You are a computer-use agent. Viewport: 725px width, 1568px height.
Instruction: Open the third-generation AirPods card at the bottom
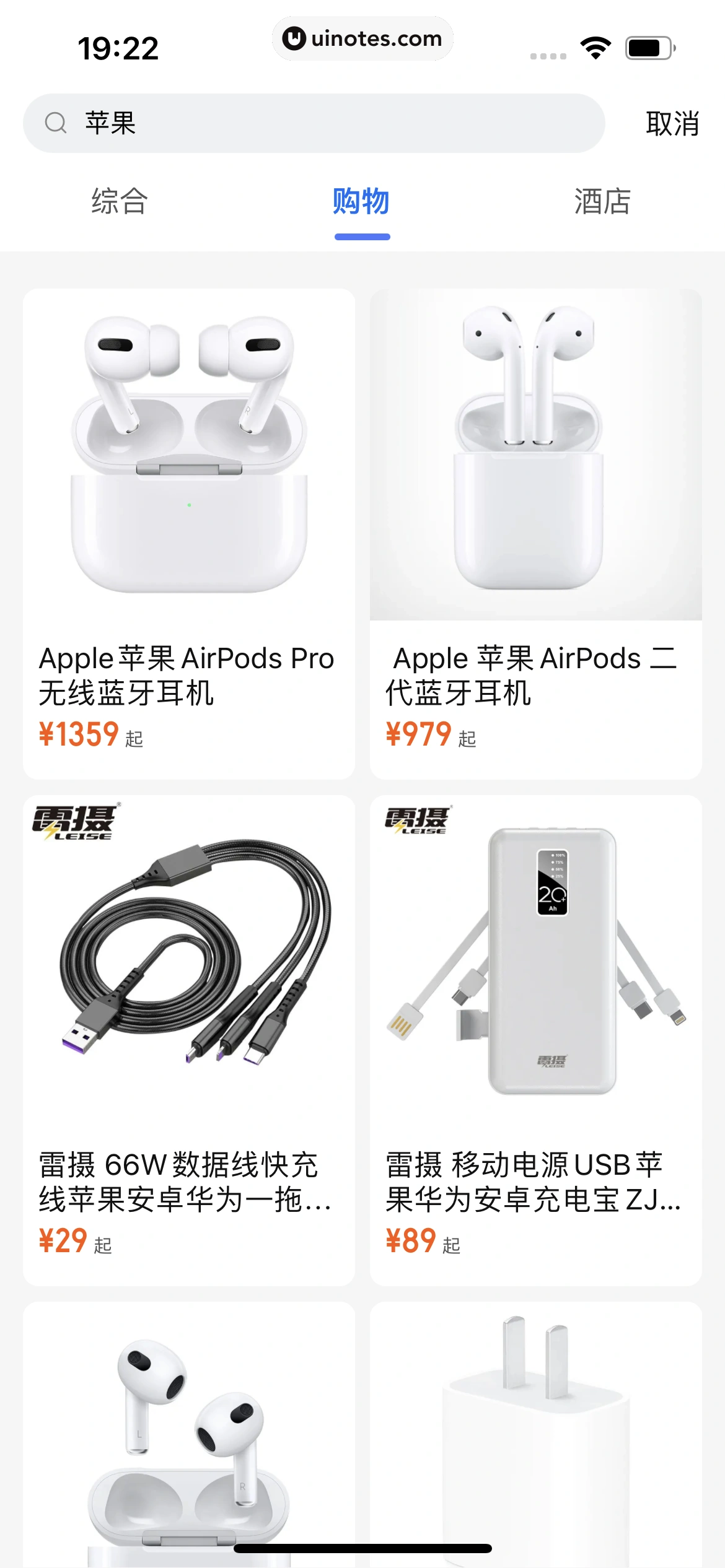tap(189, 1437)
